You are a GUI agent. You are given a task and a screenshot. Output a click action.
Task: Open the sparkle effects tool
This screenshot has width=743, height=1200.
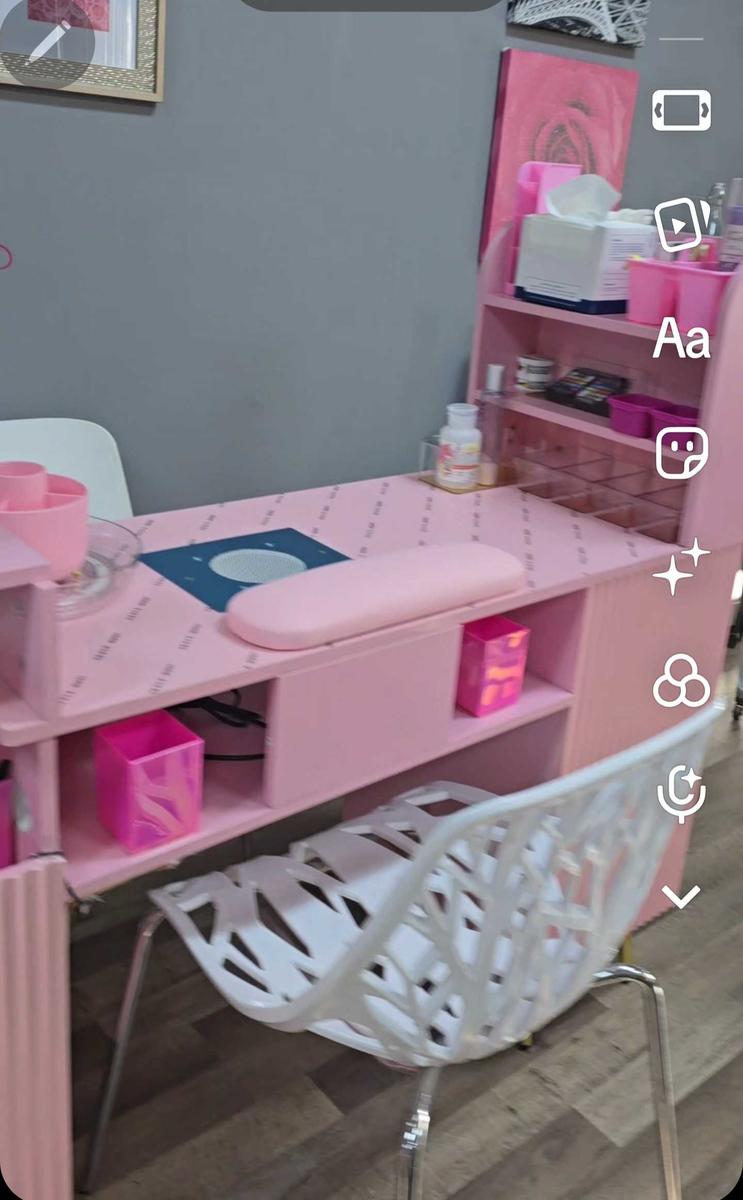click(x=681, y=568)
